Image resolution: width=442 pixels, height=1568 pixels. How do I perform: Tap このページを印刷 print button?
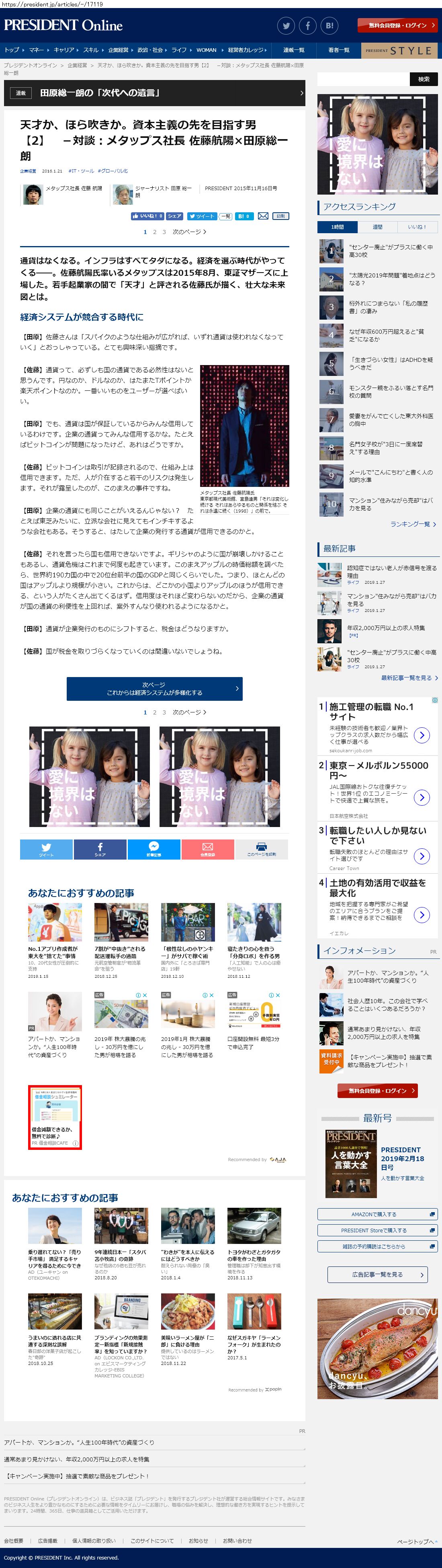[262, 849]
